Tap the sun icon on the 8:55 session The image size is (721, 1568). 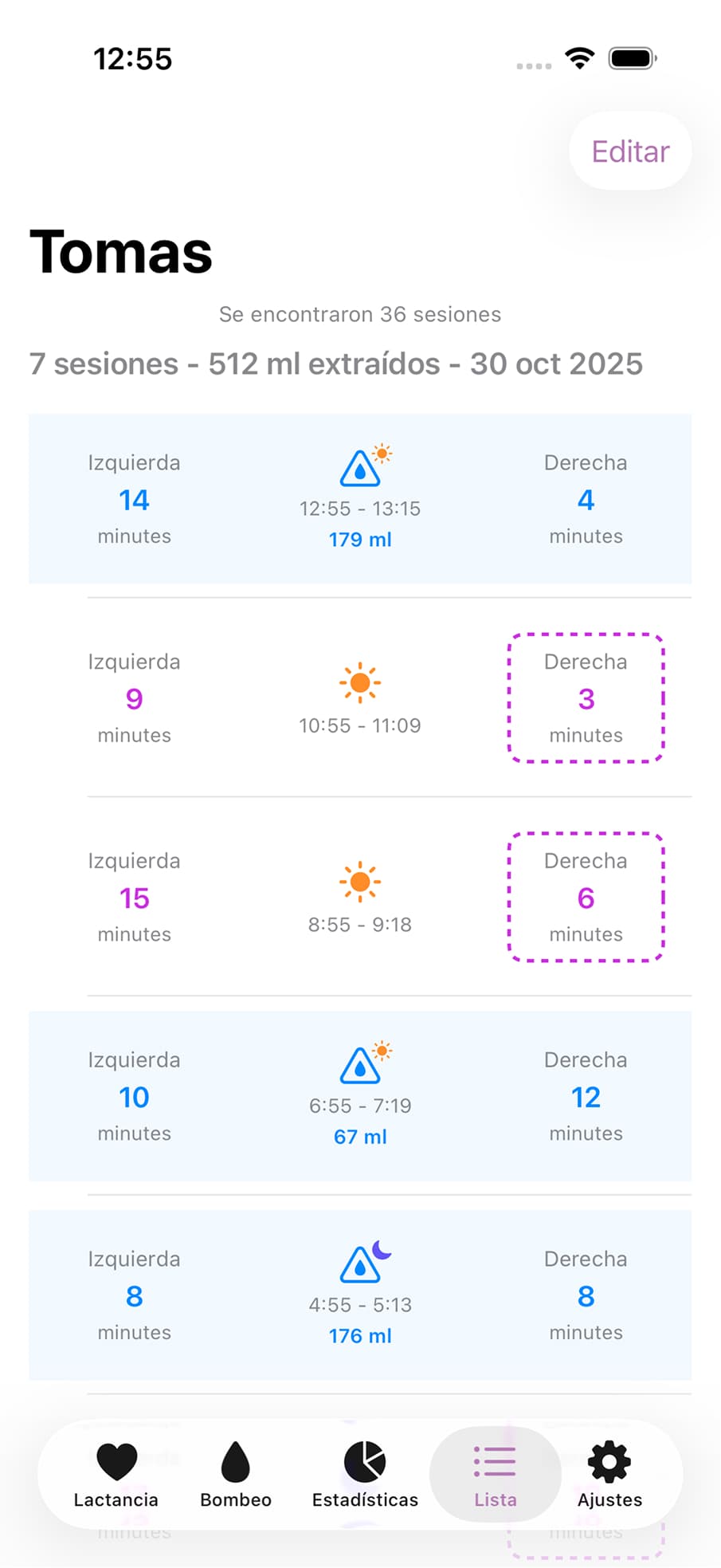click(360, 882)
